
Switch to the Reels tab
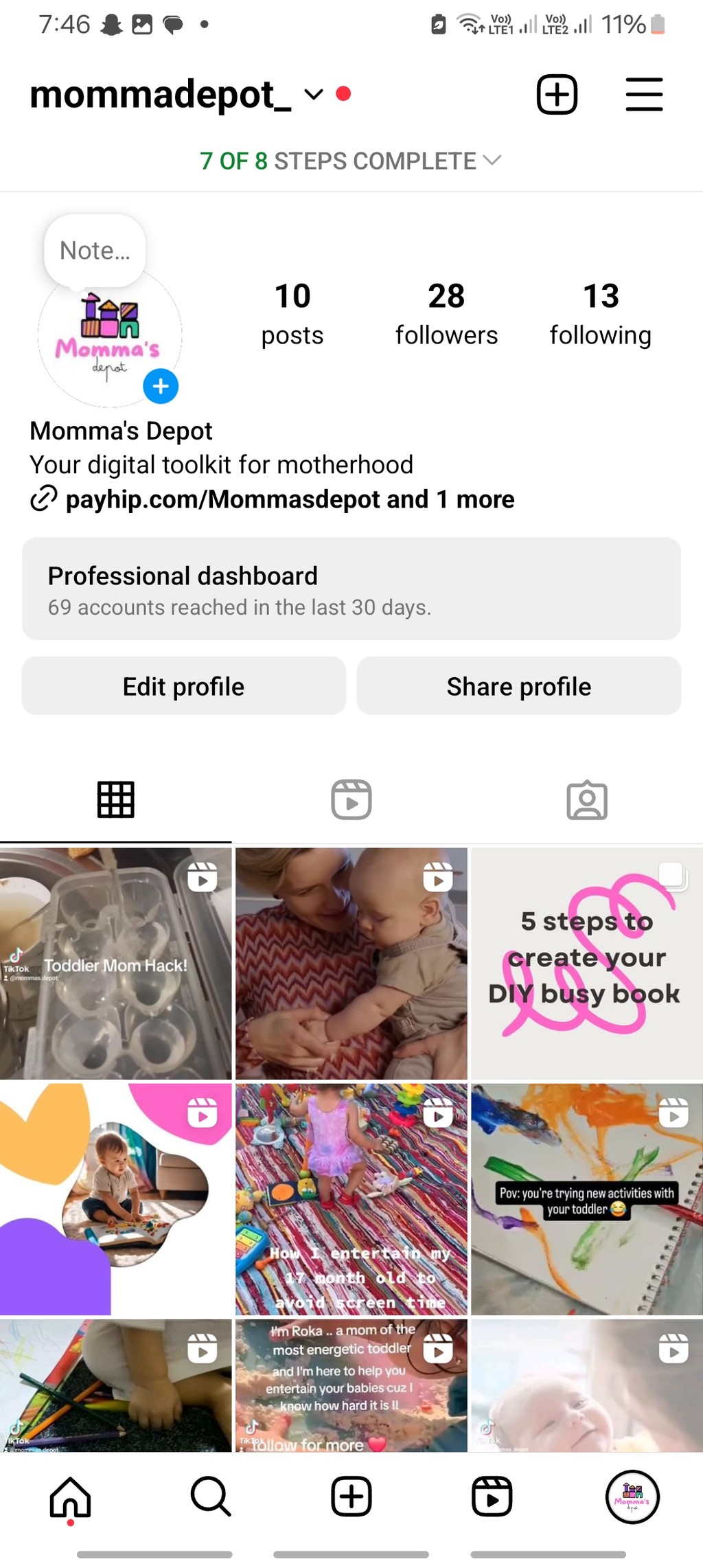[351, 799]
